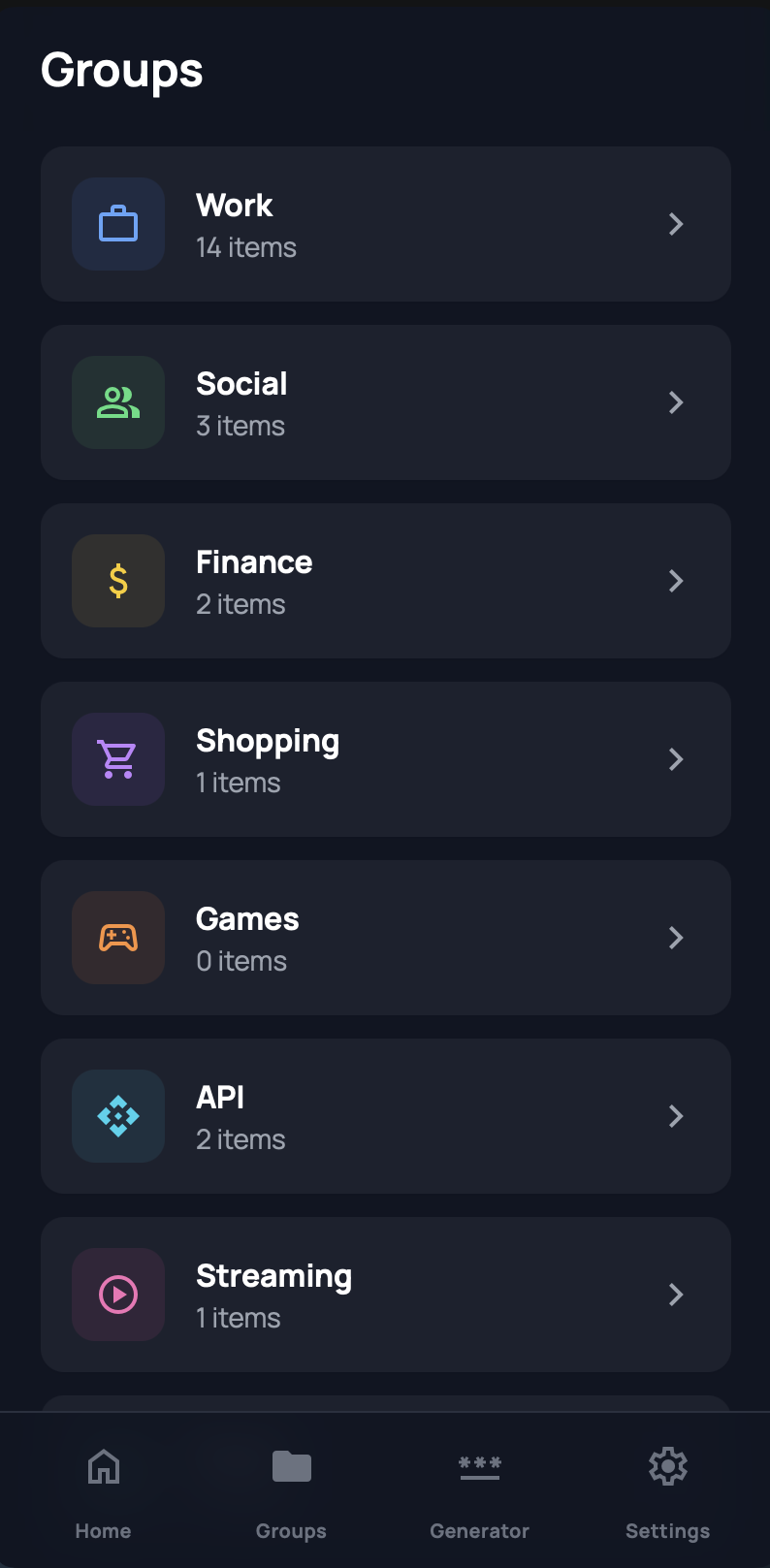
Task: Select the Social group people icon
Action: pyautogui.click(x=117, y=401)
